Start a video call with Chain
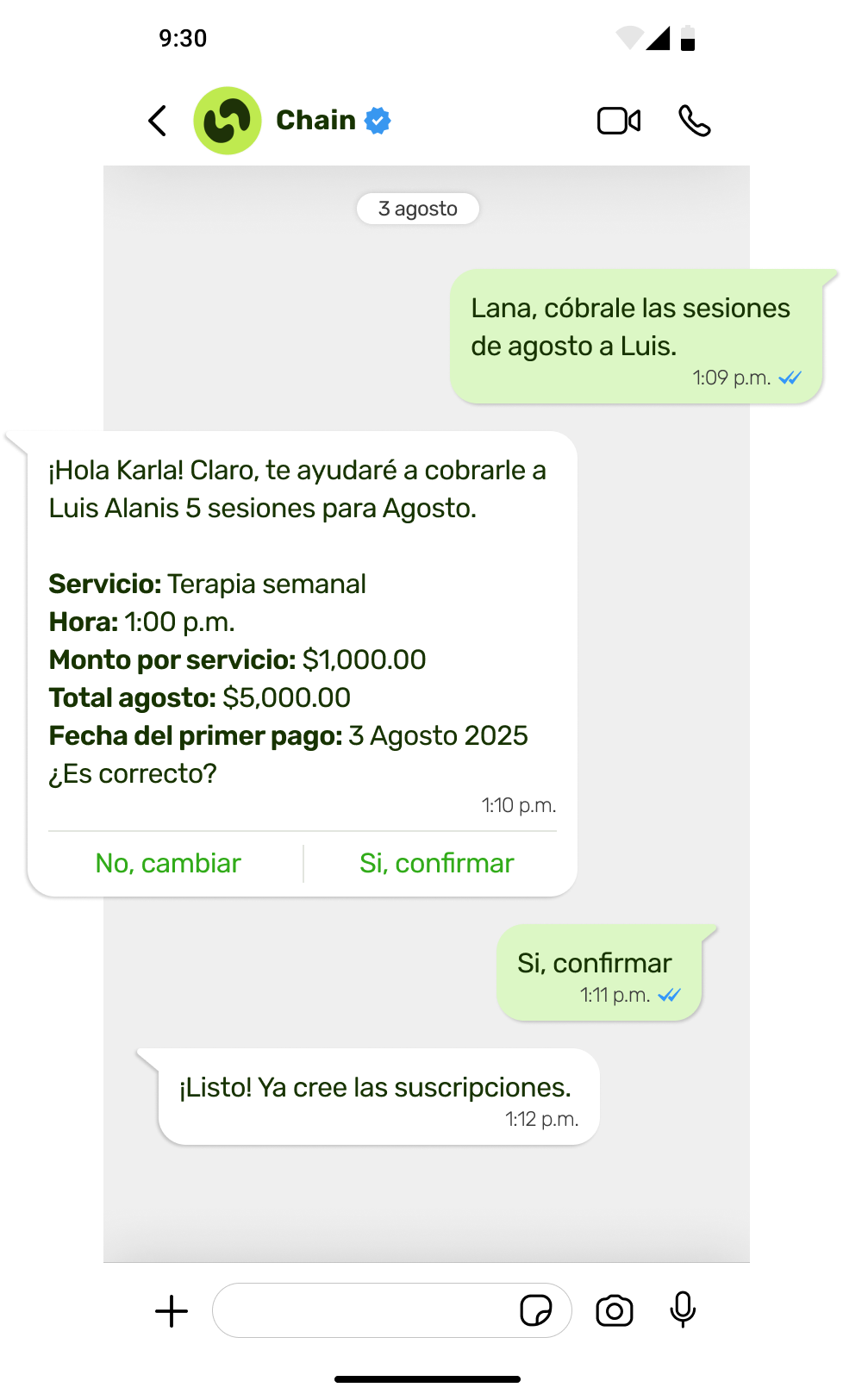The height and width of the screenshot is (1400, 843). 620,122
